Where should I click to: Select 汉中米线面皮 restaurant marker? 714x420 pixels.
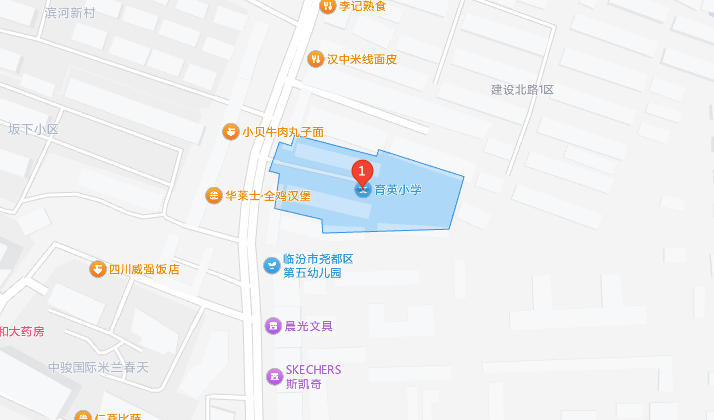click(x=316, y=59)
